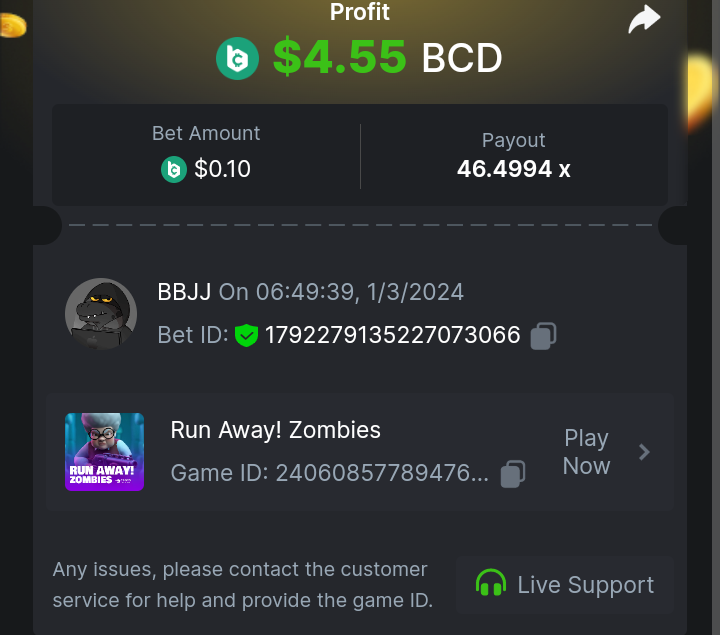
Task: Contact Live Support
Action: [x=565, y=585]
